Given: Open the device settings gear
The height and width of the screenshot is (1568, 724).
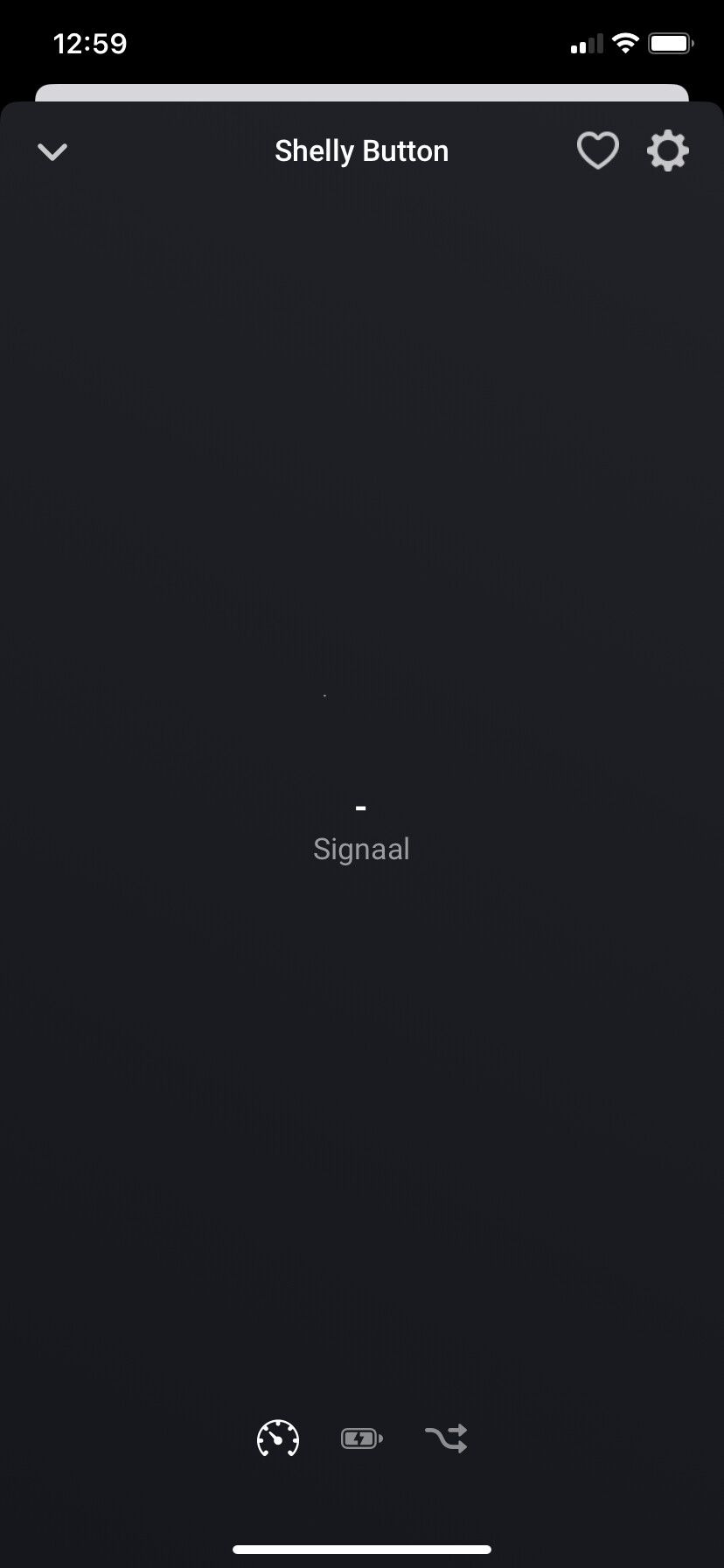Looking at the screenshot, I should (x=668, y=151).
